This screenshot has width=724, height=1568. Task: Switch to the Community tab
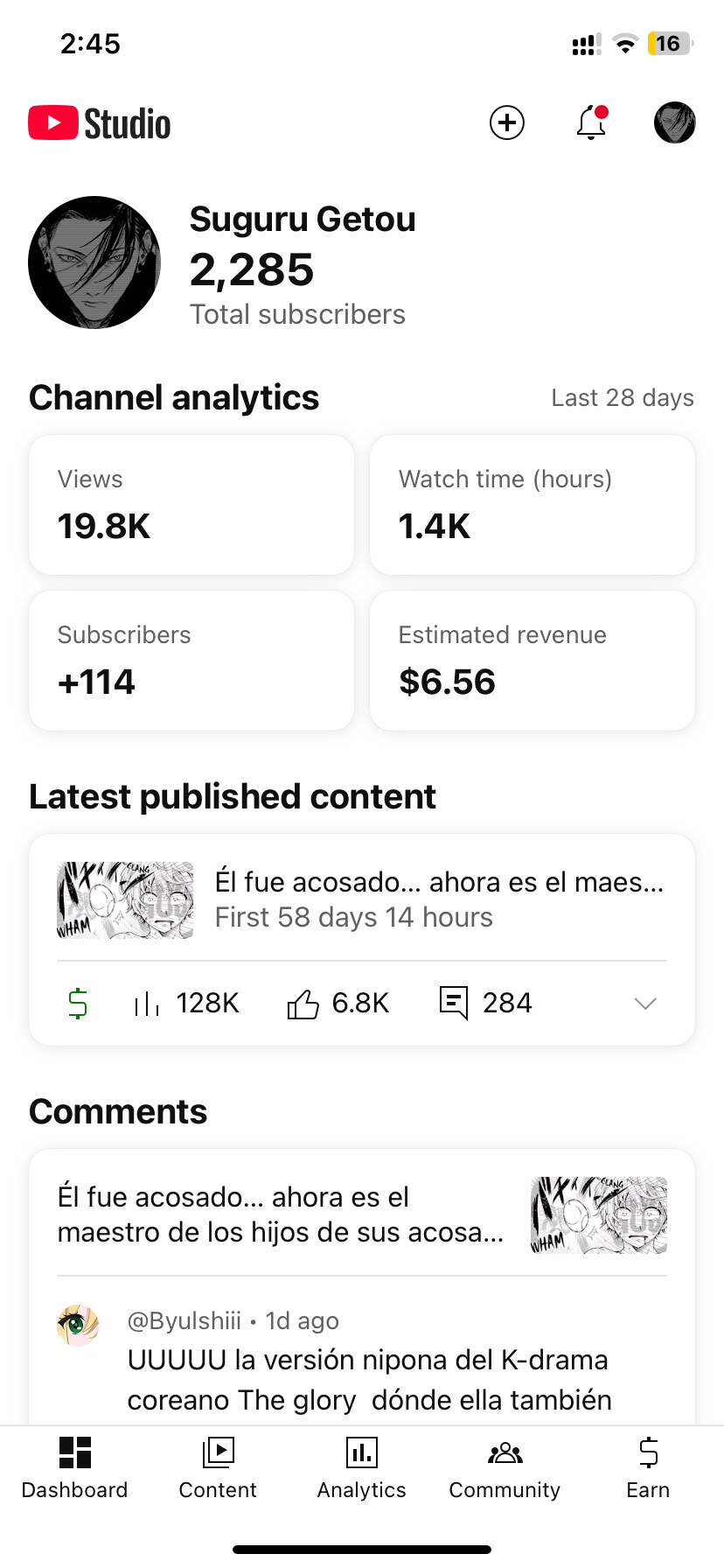(x=505, y=1468)
